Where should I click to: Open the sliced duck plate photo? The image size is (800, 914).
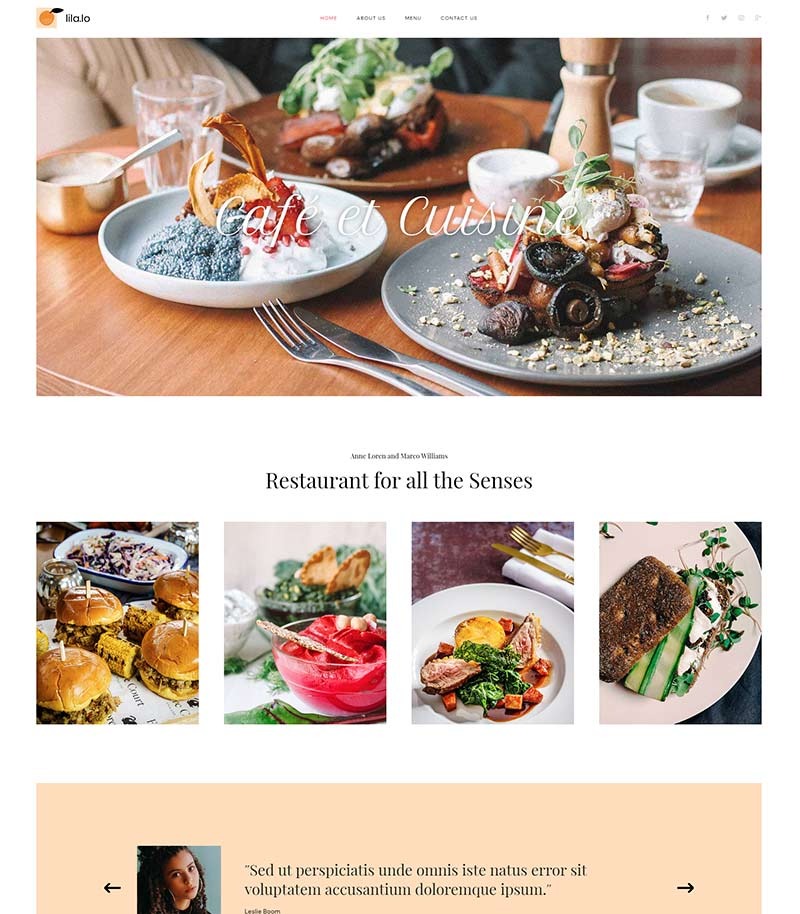(492, 622)
